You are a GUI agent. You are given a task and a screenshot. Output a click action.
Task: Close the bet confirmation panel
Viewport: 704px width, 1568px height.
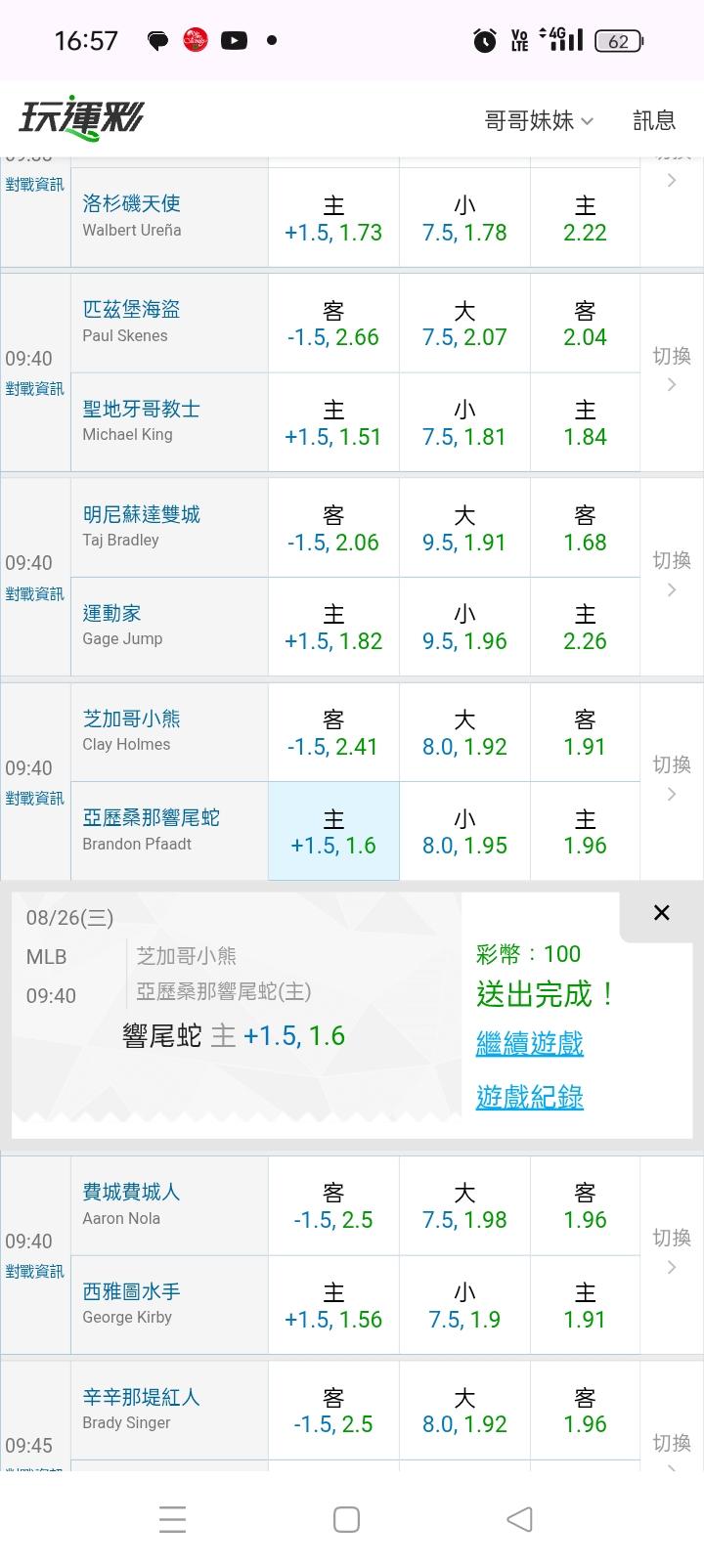point(661,912)
